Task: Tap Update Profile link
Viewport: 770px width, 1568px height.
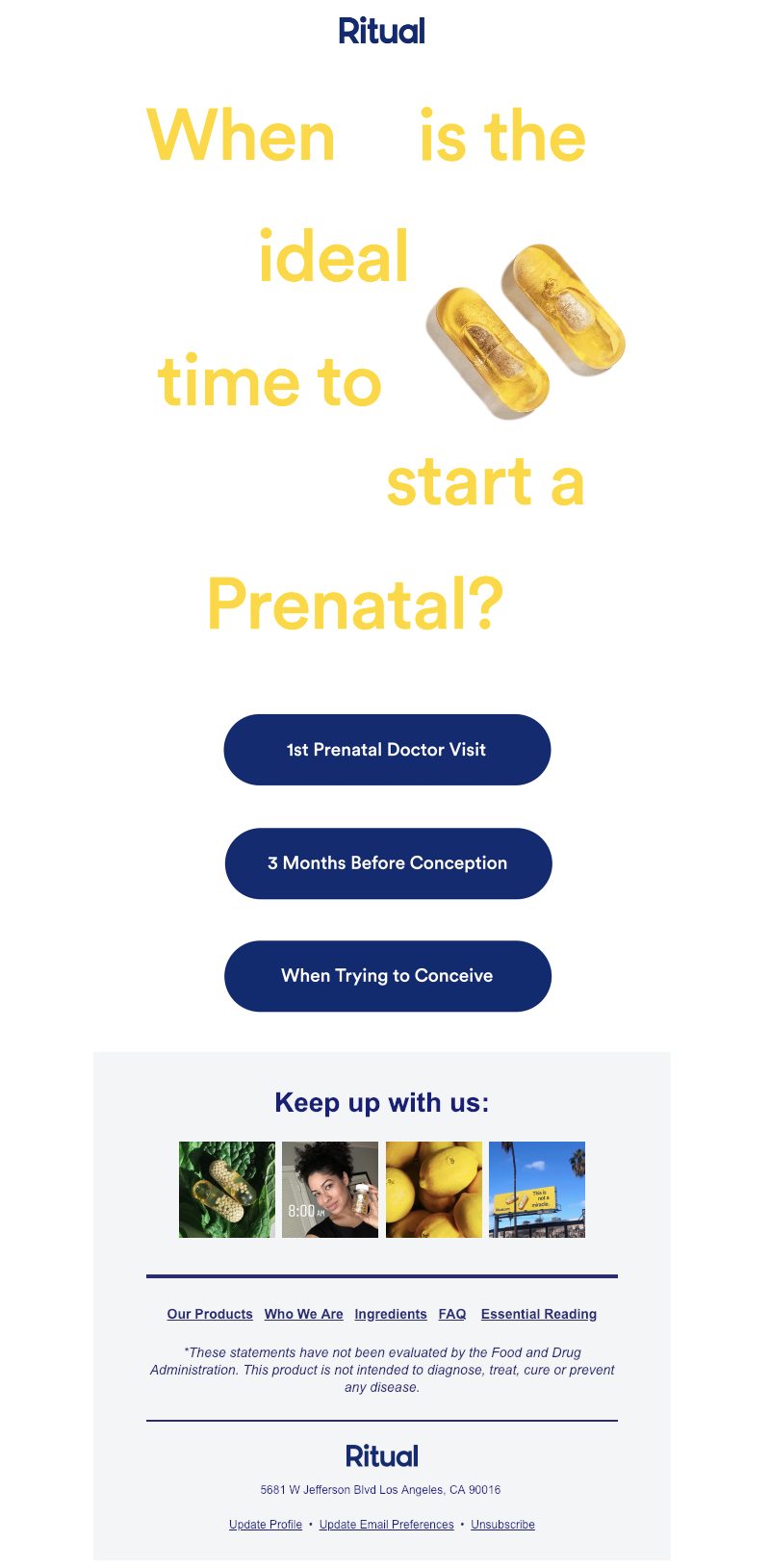Action: [266, 1525]
